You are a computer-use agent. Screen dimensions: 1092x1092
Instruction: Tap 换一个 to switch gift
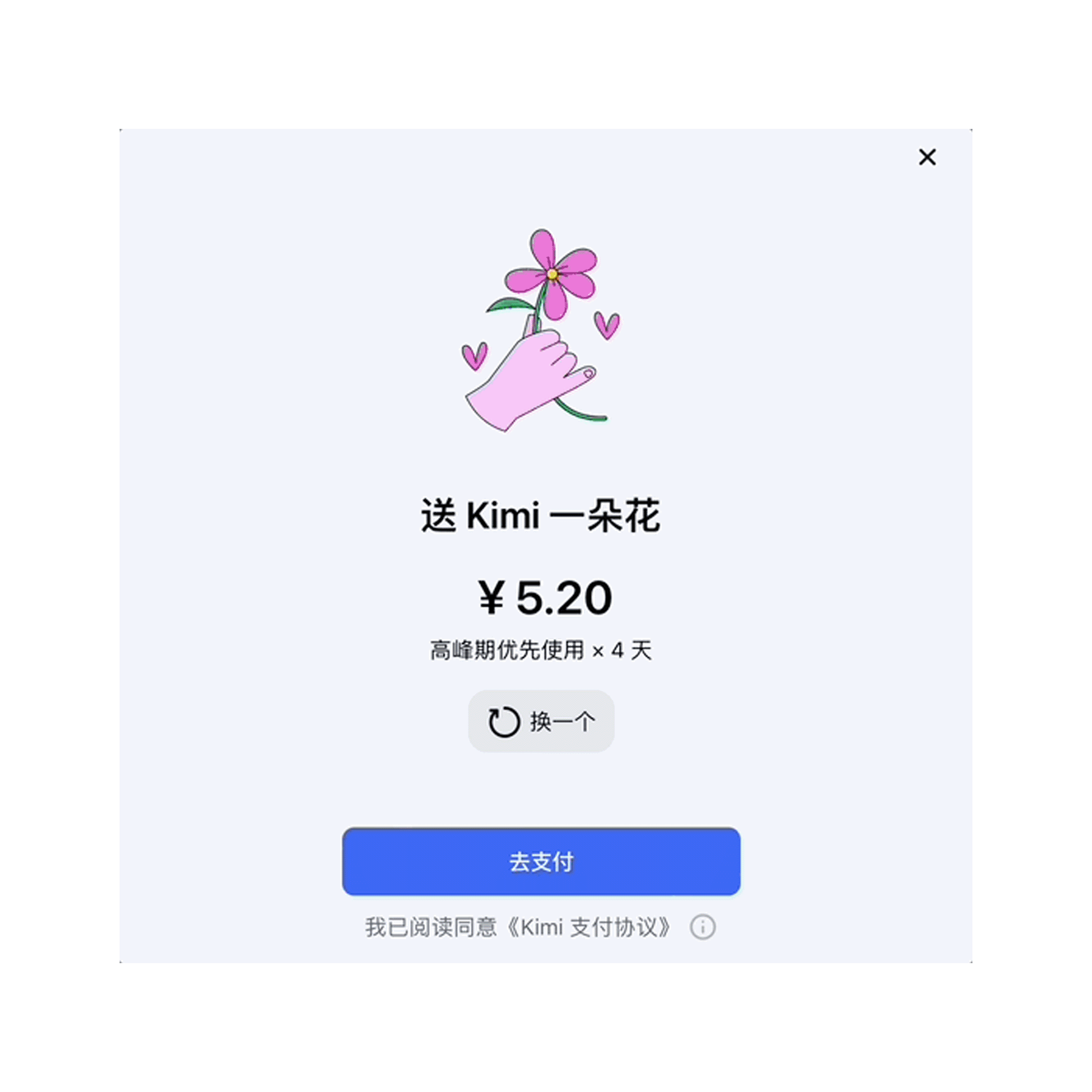click(541, 721)
